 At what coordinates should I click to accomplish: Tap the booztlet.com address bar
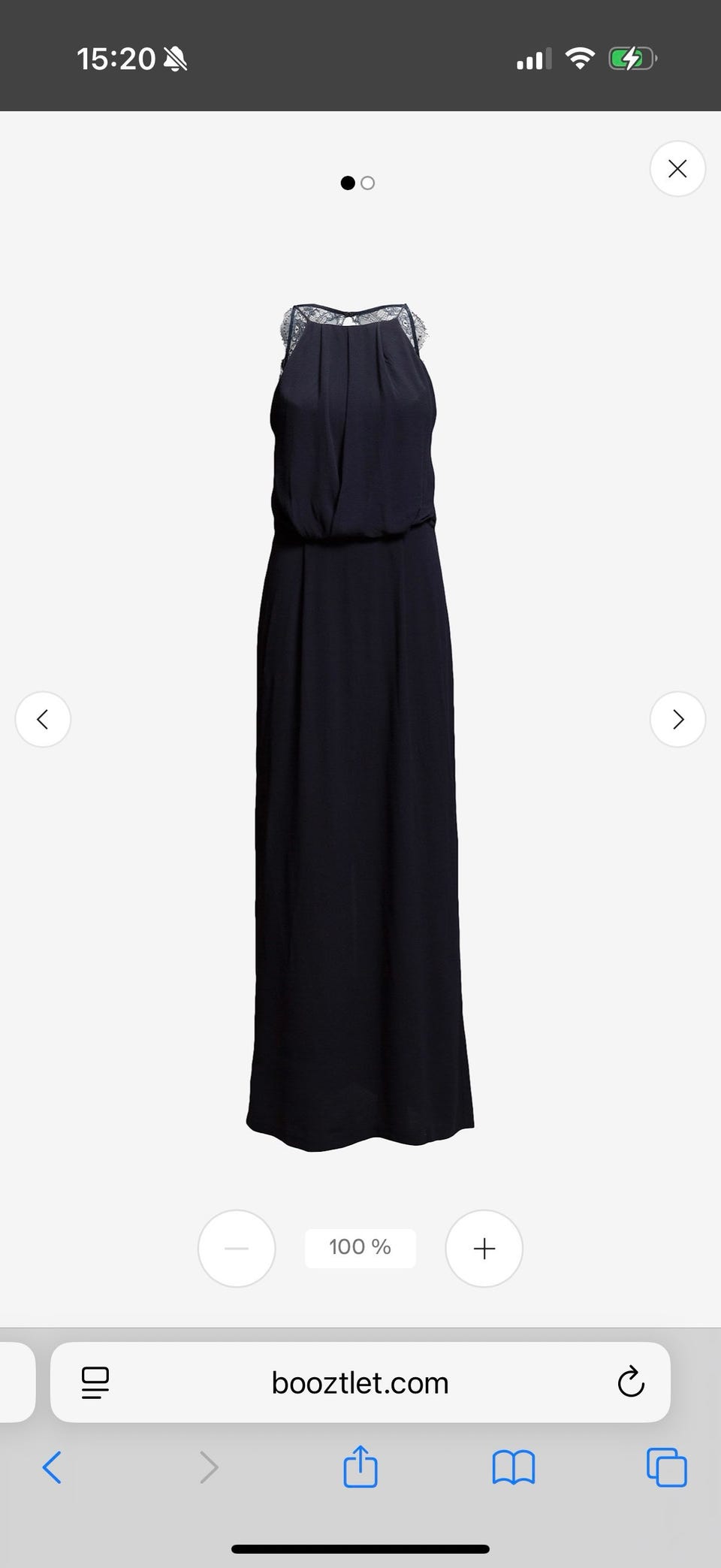click(360, 1382)
